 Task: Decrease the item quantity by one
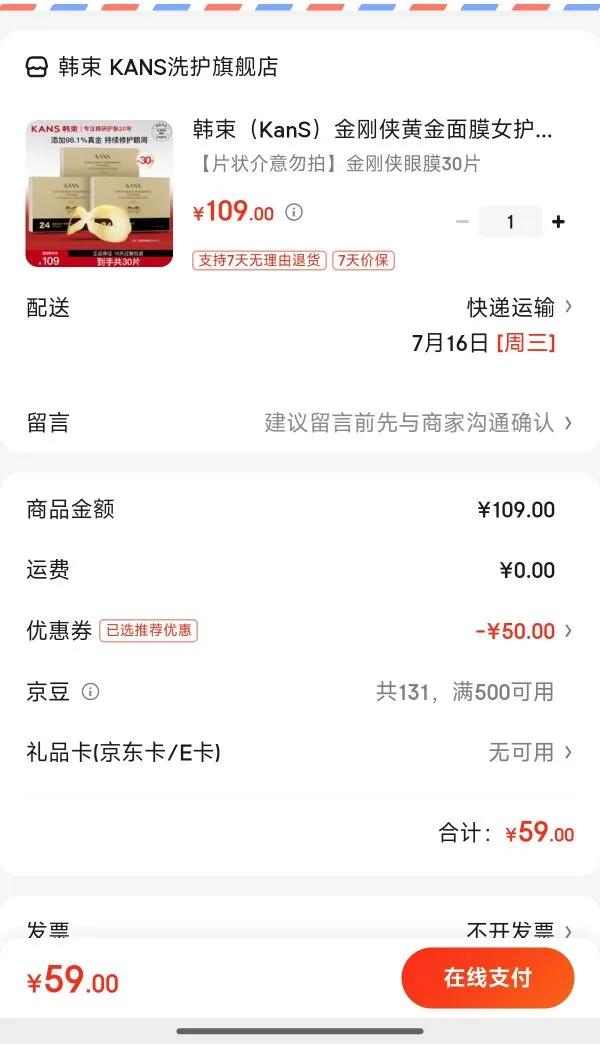pos(462,222)
